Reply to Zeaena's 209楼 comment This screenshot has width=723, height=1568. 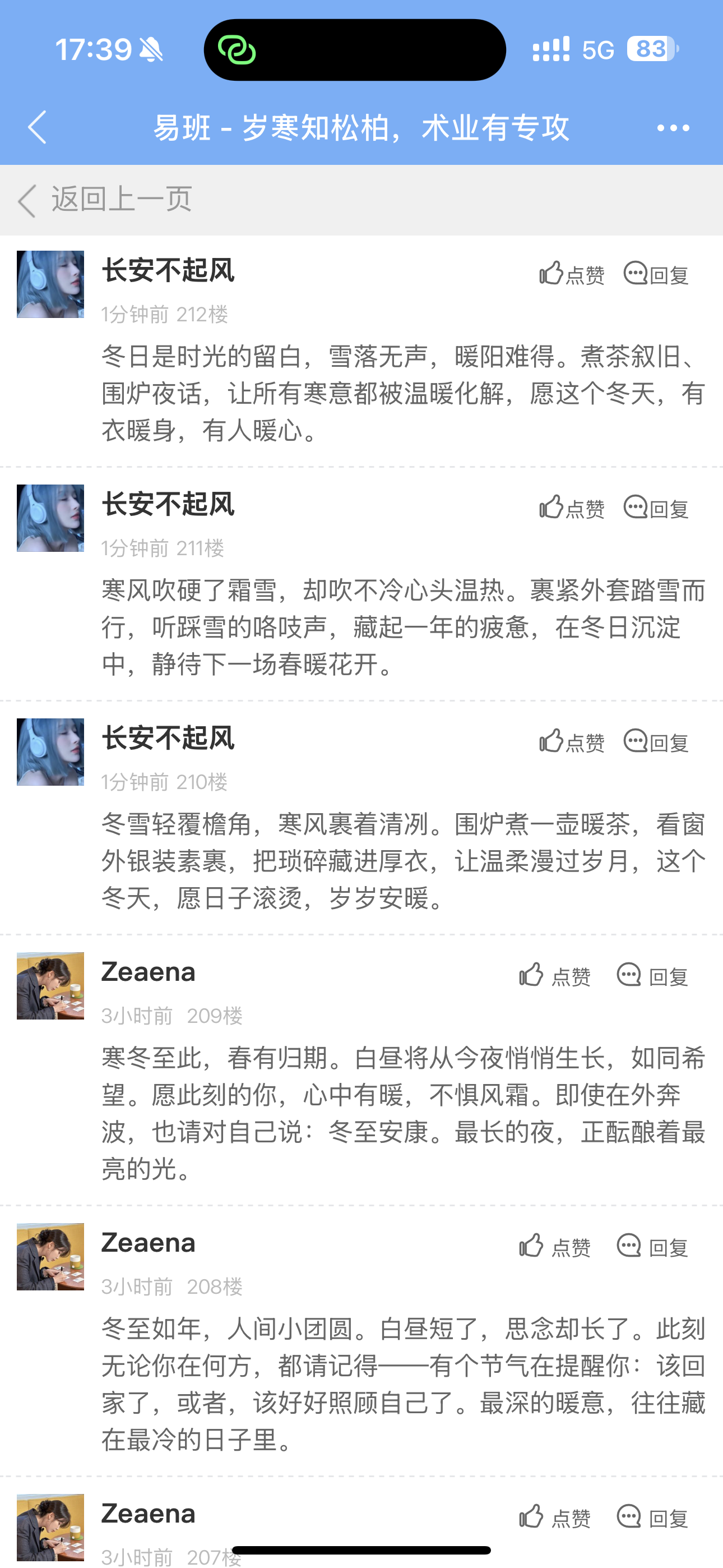[652, 976]
